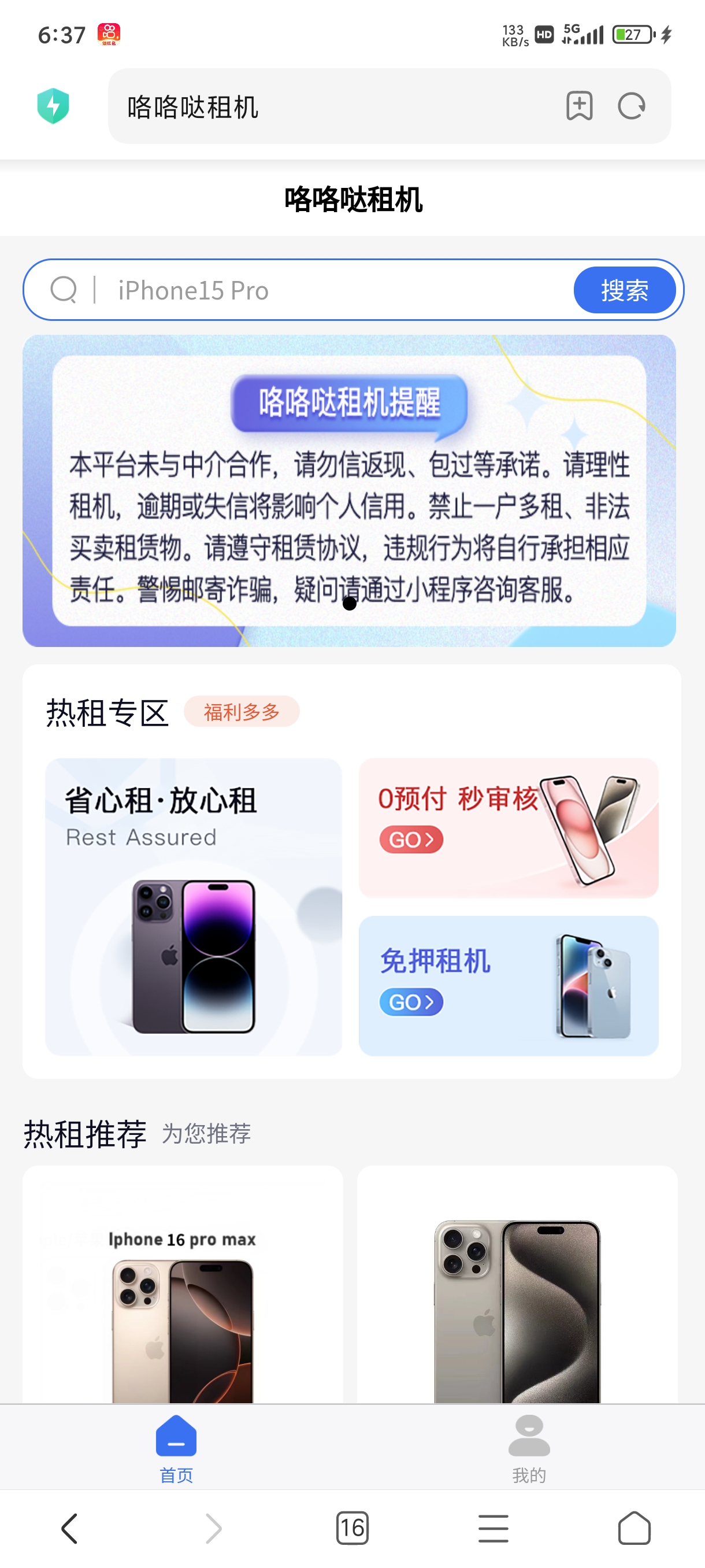
Task: View the Iphone 16 pro max product
Action: click(183, 1284)
